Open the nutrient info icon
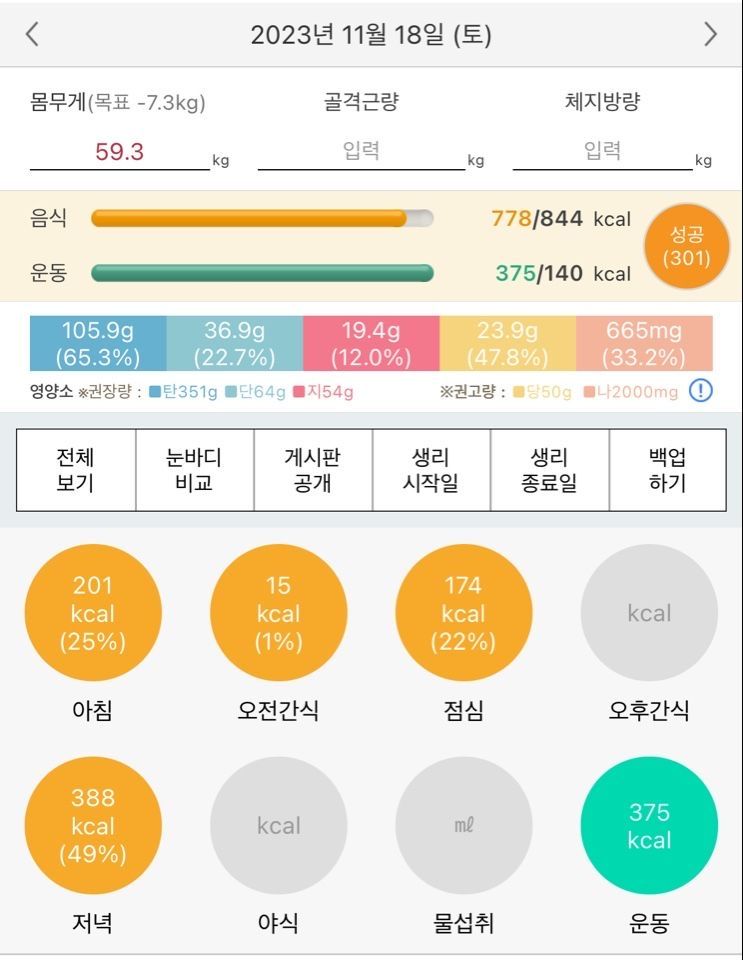The height and width of the screenshot is (960, 743). 701,391
